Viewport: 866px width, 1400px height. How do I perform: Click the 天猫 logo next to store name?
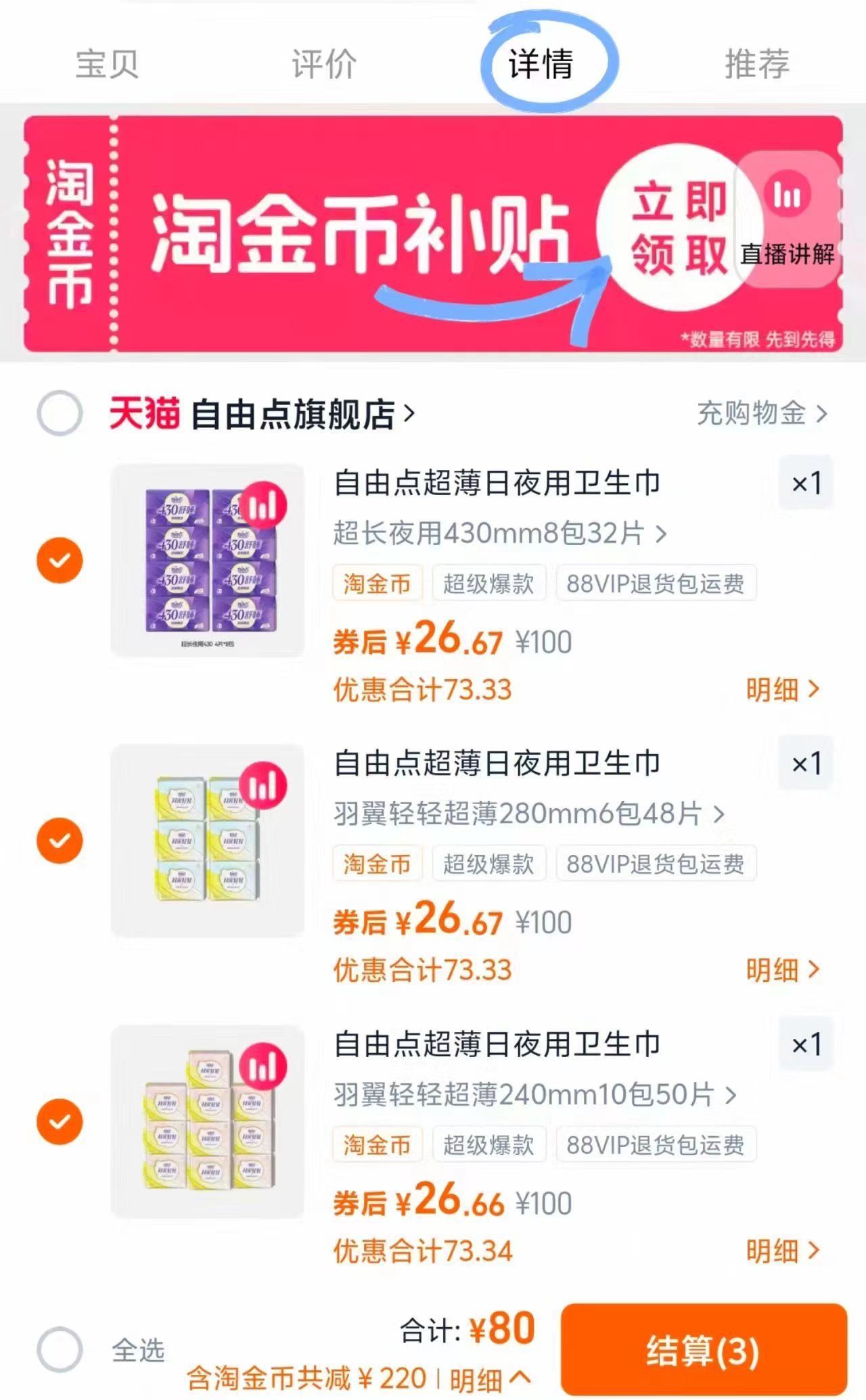coord(145,415)
